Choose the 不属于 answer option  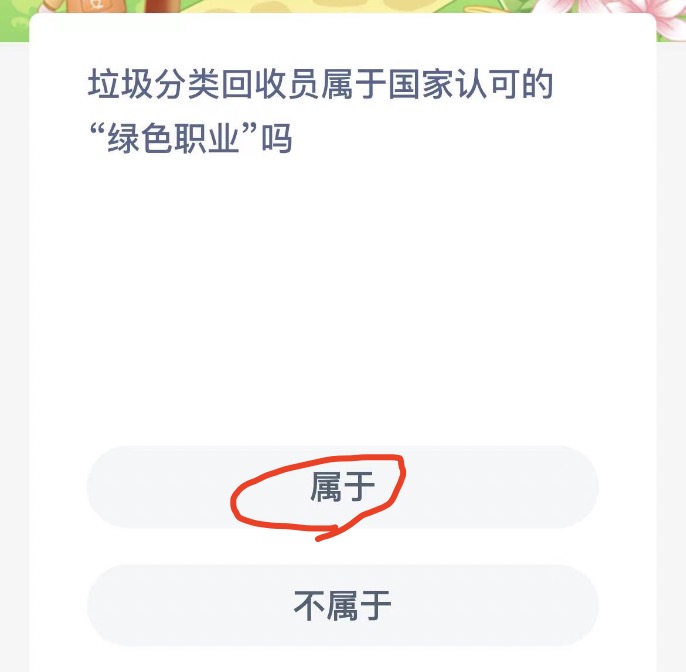pyautogui.click(x=342, y=605)
